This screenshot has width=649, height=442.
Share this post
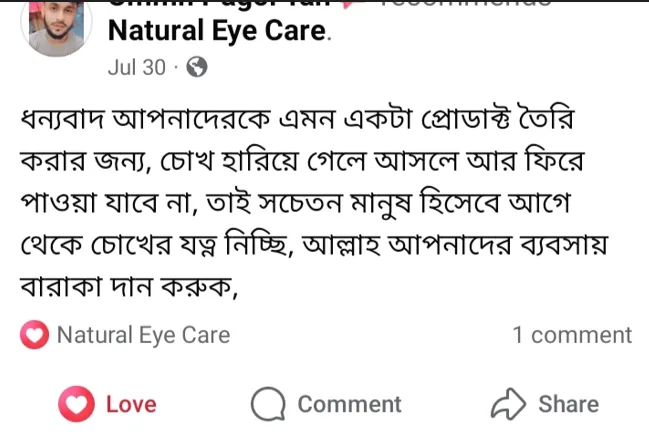click(x=545, y=404)
